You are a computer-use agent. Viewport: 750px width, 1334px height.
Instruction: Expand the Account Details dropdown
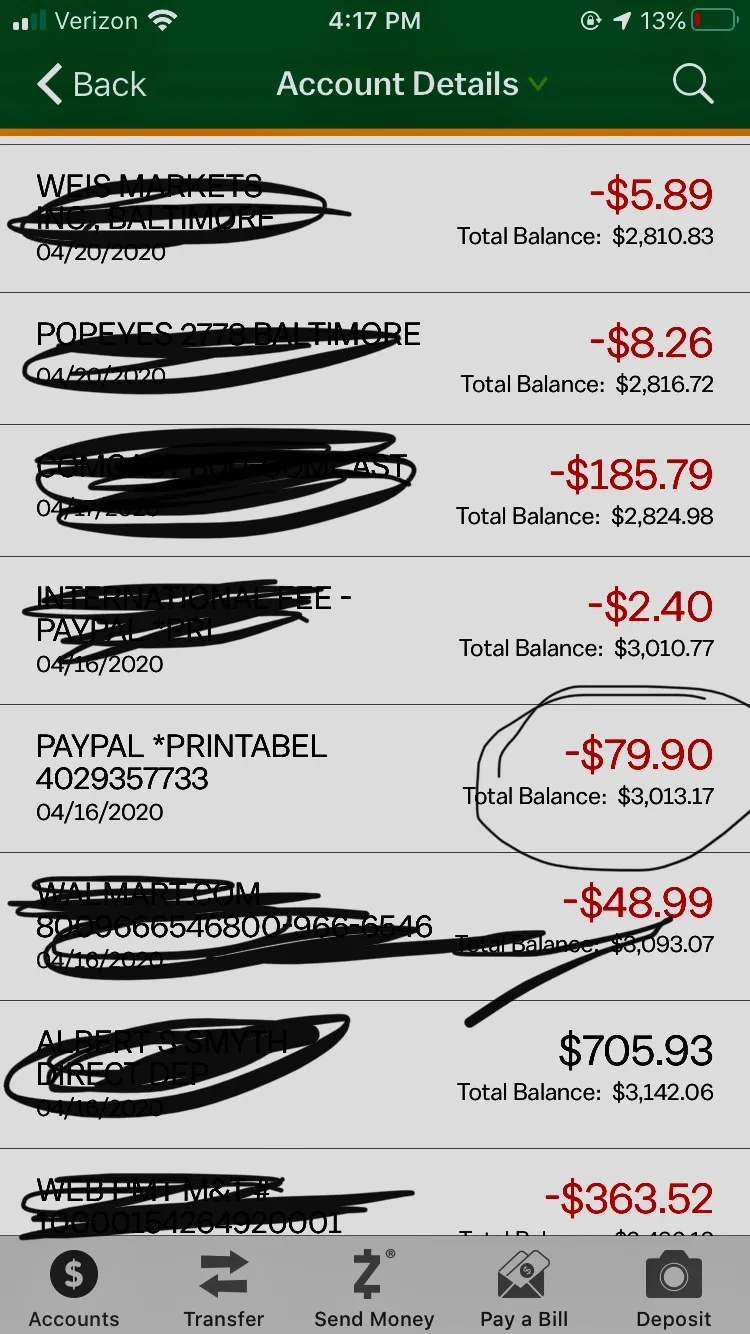click(x=412, y=84)
